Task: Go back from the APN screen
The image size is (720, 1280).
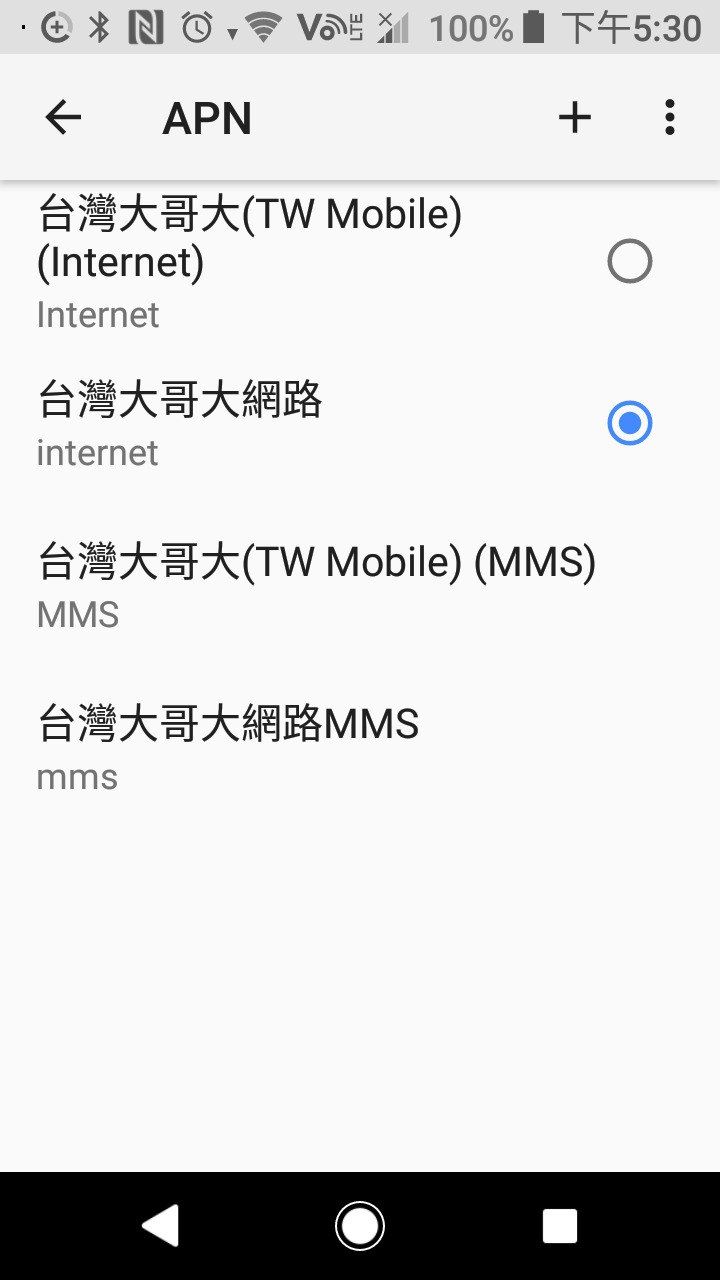Action: (x=63, y=118)
